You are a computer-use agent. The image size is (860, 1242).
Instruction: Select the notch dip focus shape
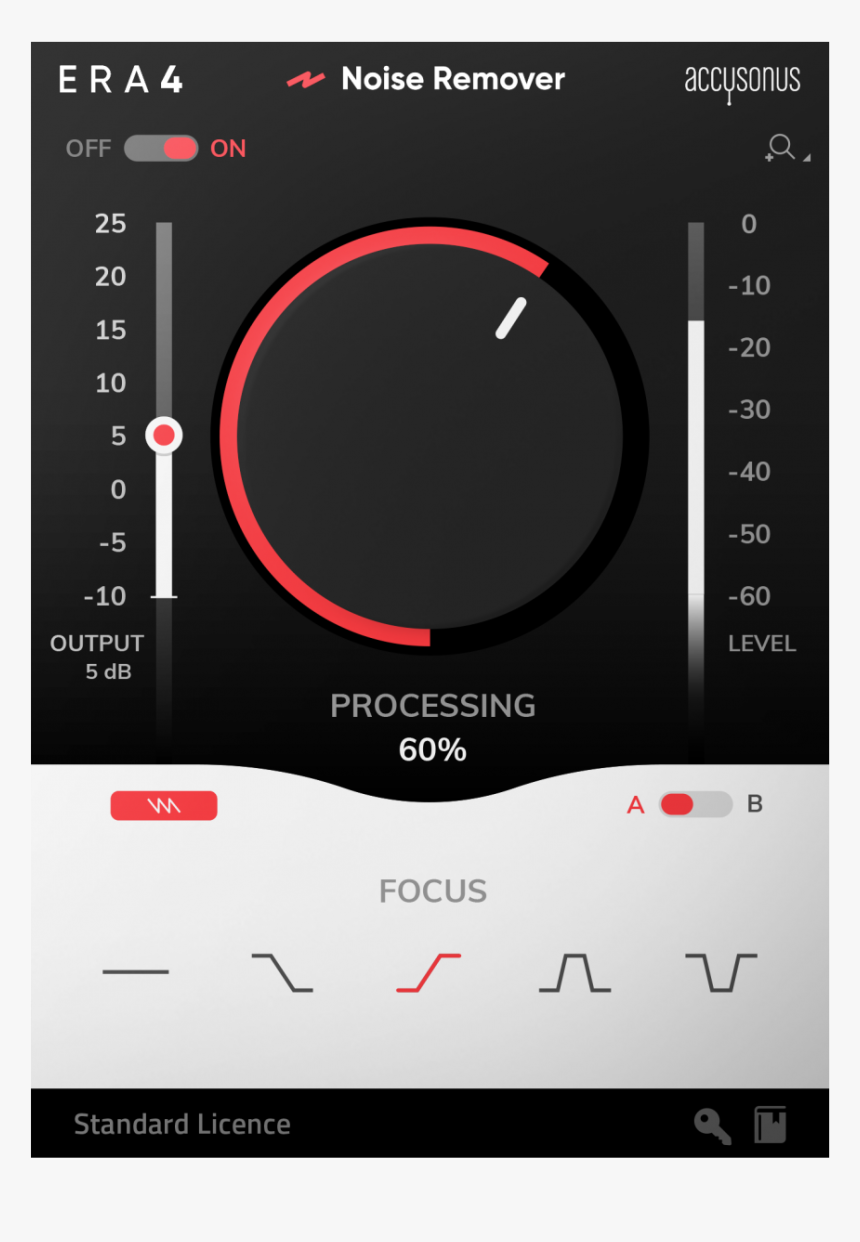tap(721, 972)
